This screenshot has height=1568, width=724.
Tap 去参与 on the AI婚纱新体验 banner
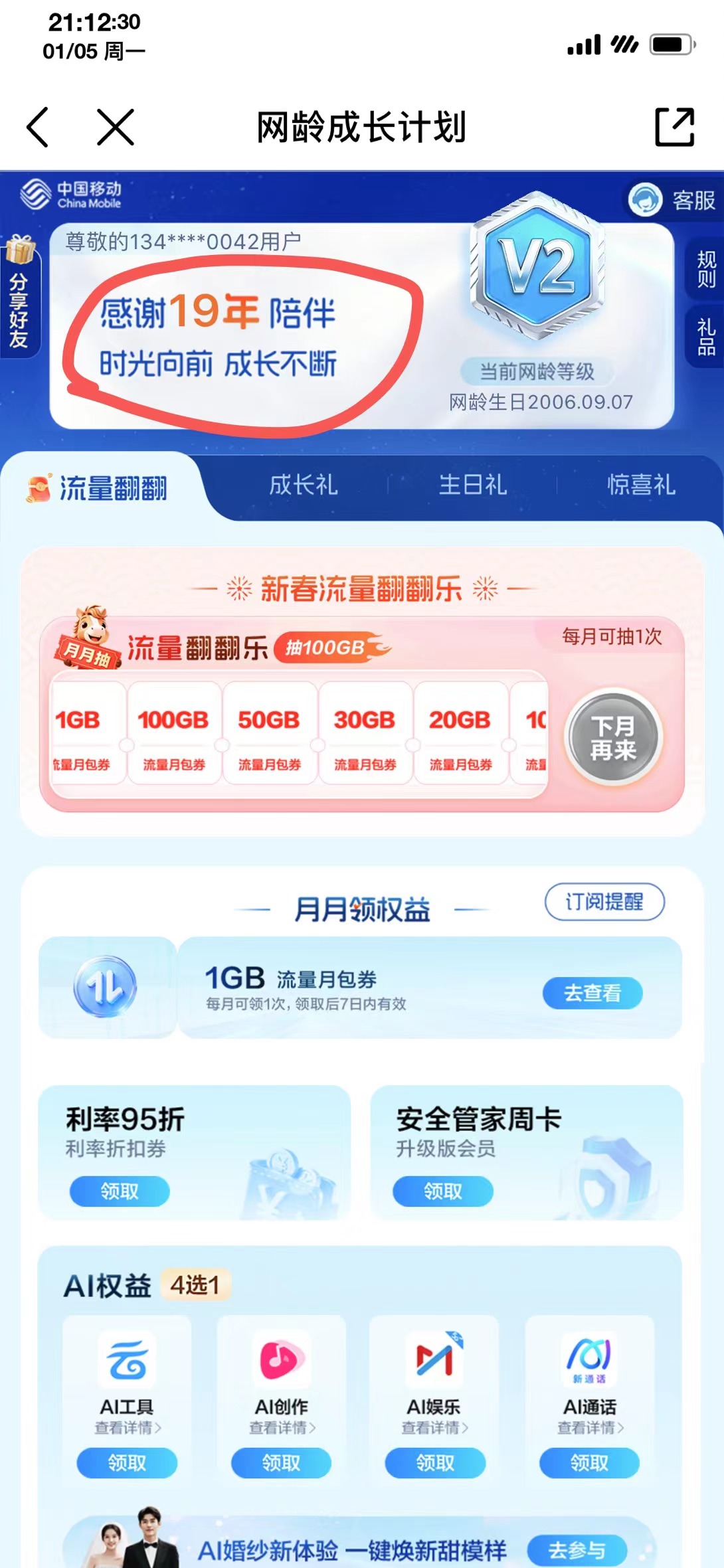tap(577, 1551)
